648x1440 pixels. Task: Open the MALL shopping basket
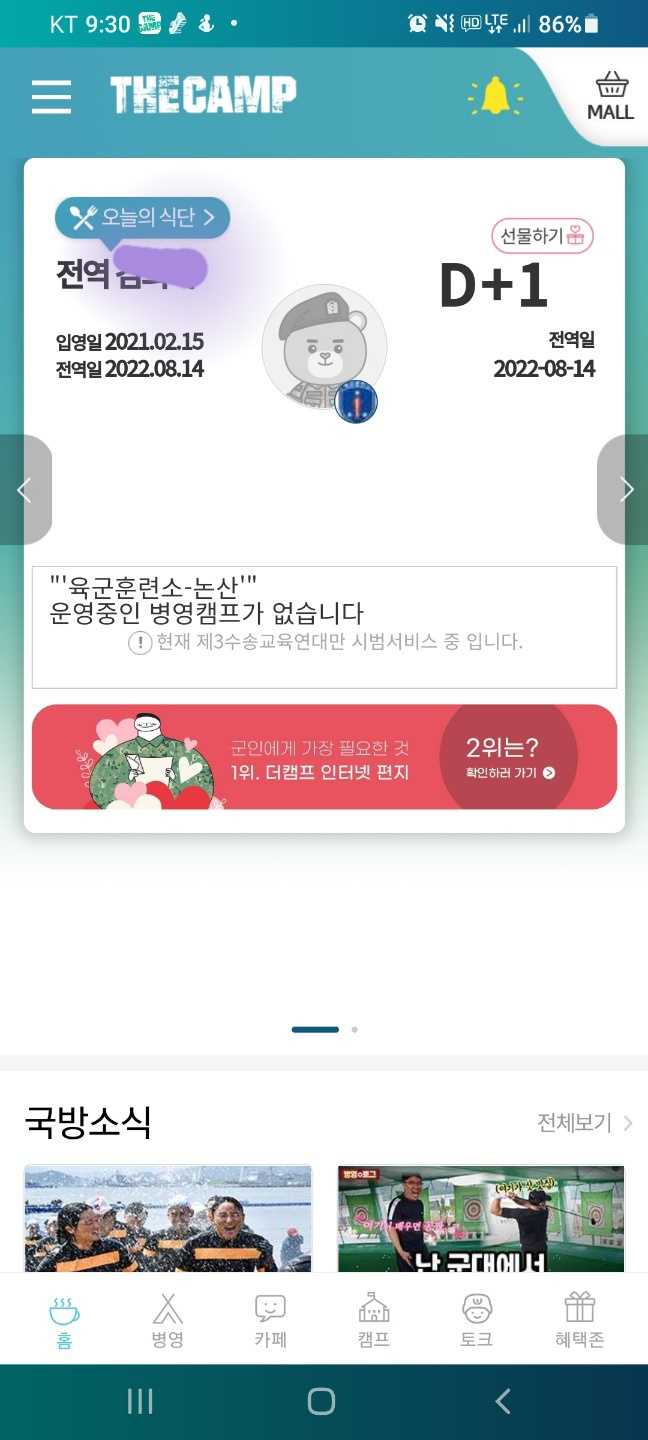(x=610, y=97)
